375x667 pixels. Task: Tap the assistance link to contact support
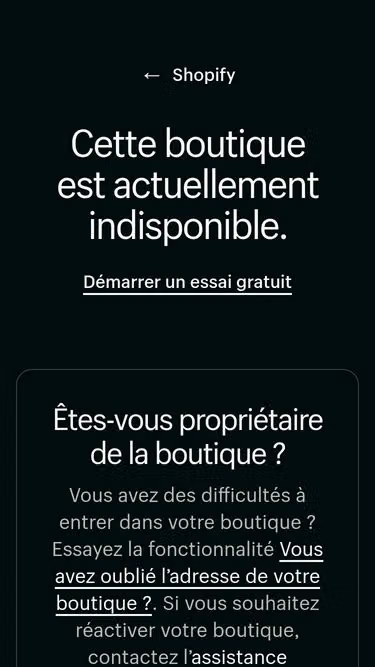pyautogui.click(x=235, y=657)
